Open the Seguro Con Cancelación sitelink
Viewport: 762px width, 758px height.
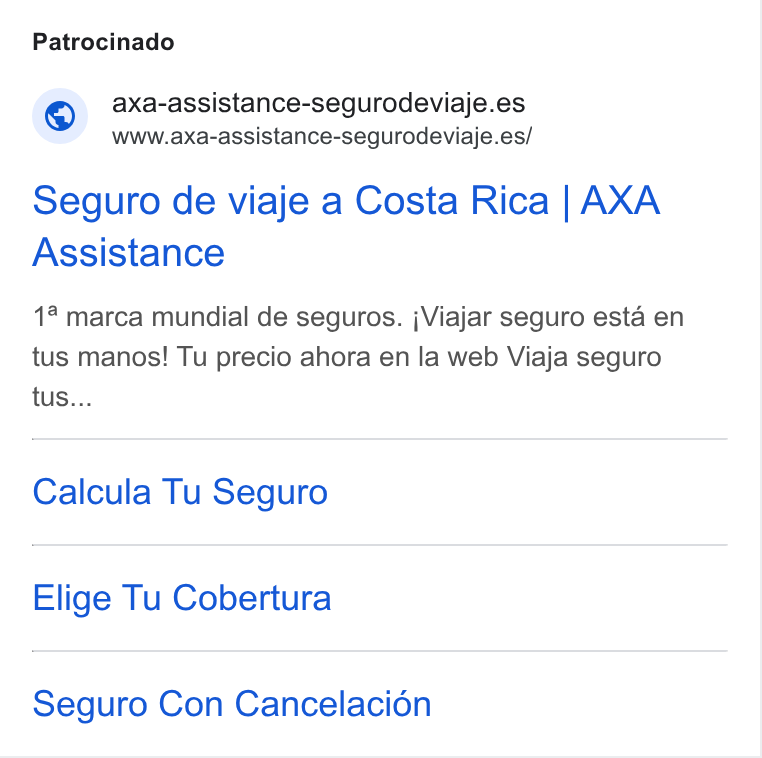point(232,704)
